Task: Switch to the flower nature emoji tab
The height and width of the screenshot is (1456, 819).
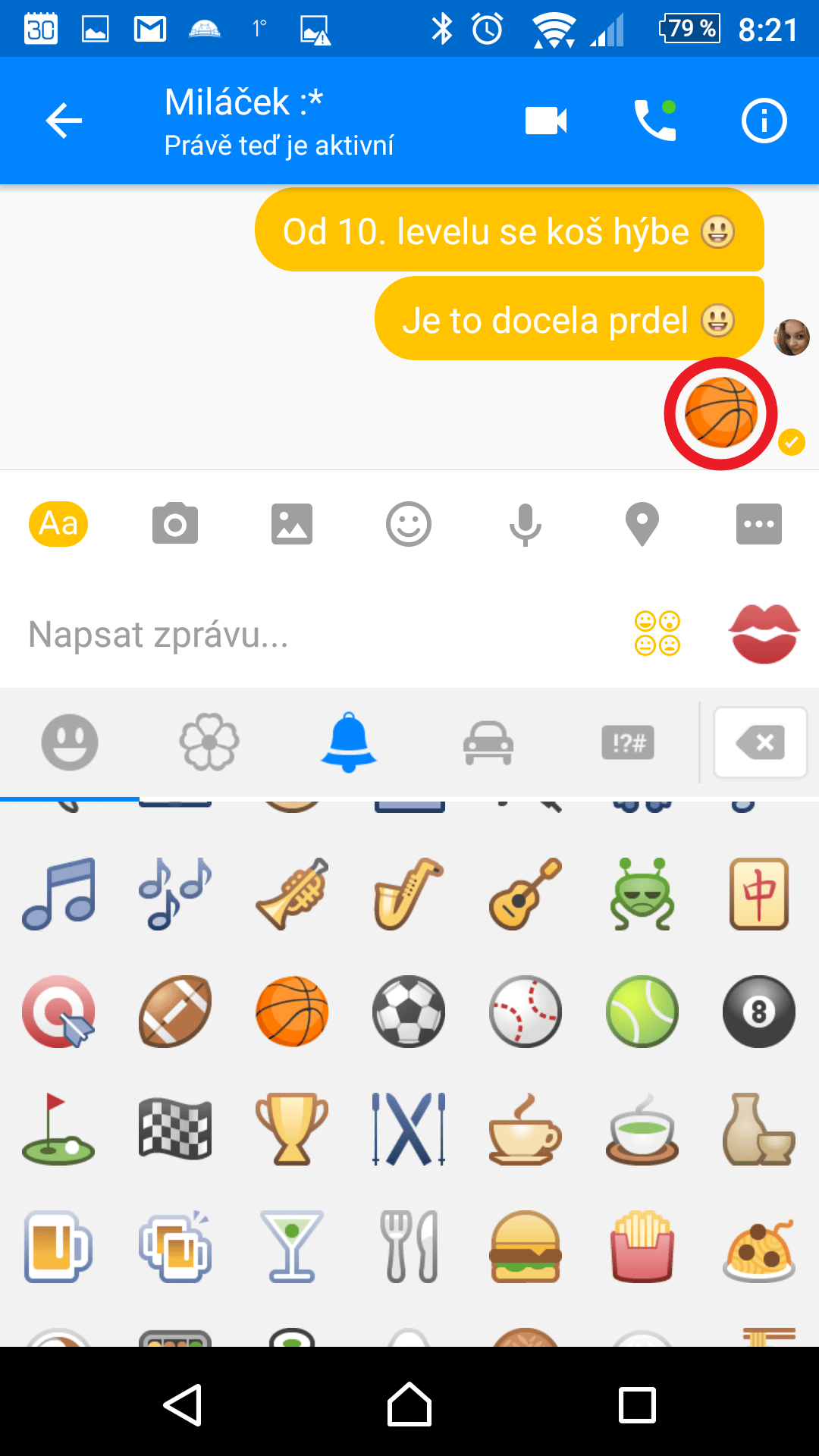Action: (209, 742)
